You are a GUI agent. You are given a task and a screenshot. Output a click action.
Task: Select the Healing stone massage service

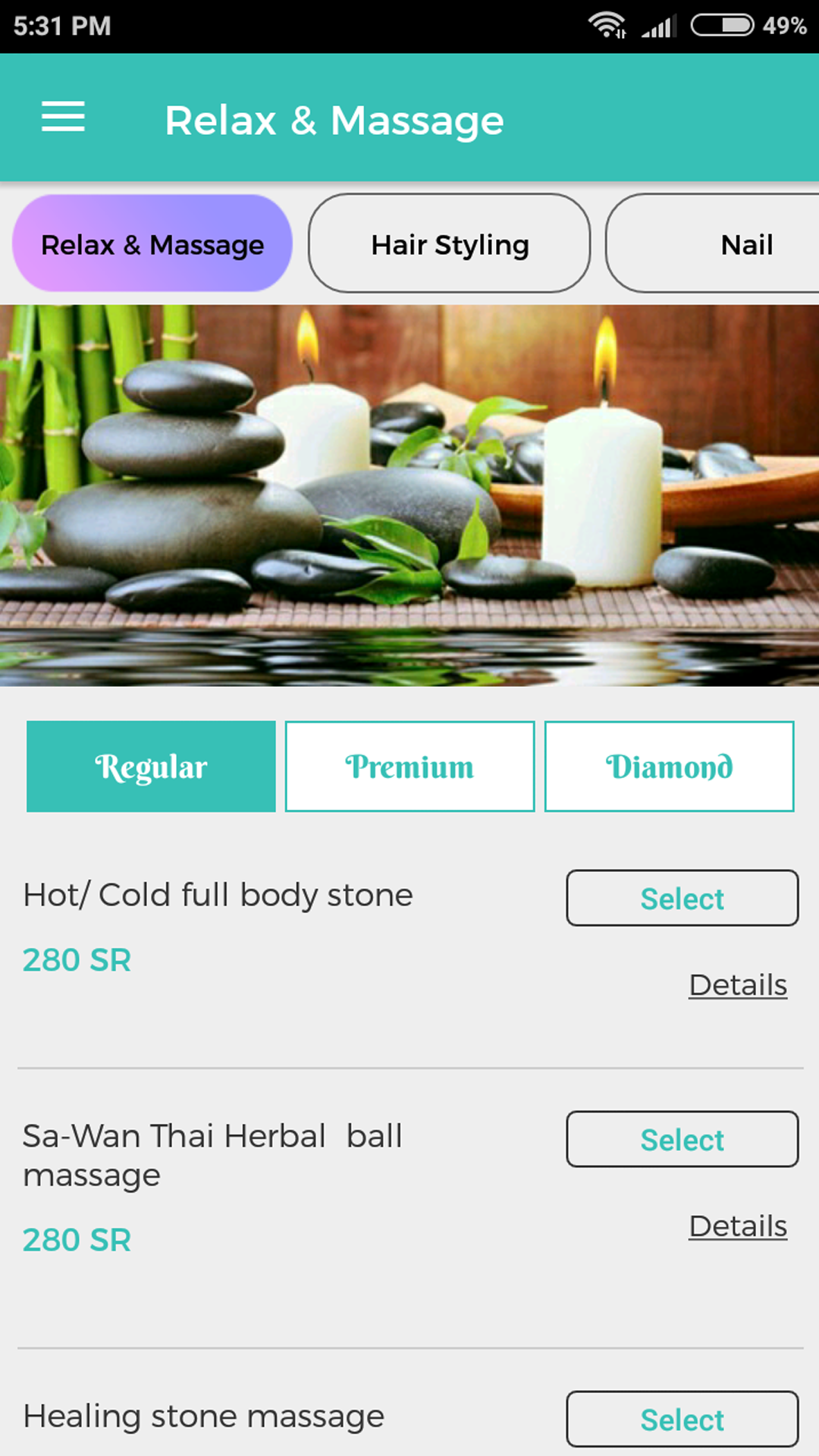682,1419
